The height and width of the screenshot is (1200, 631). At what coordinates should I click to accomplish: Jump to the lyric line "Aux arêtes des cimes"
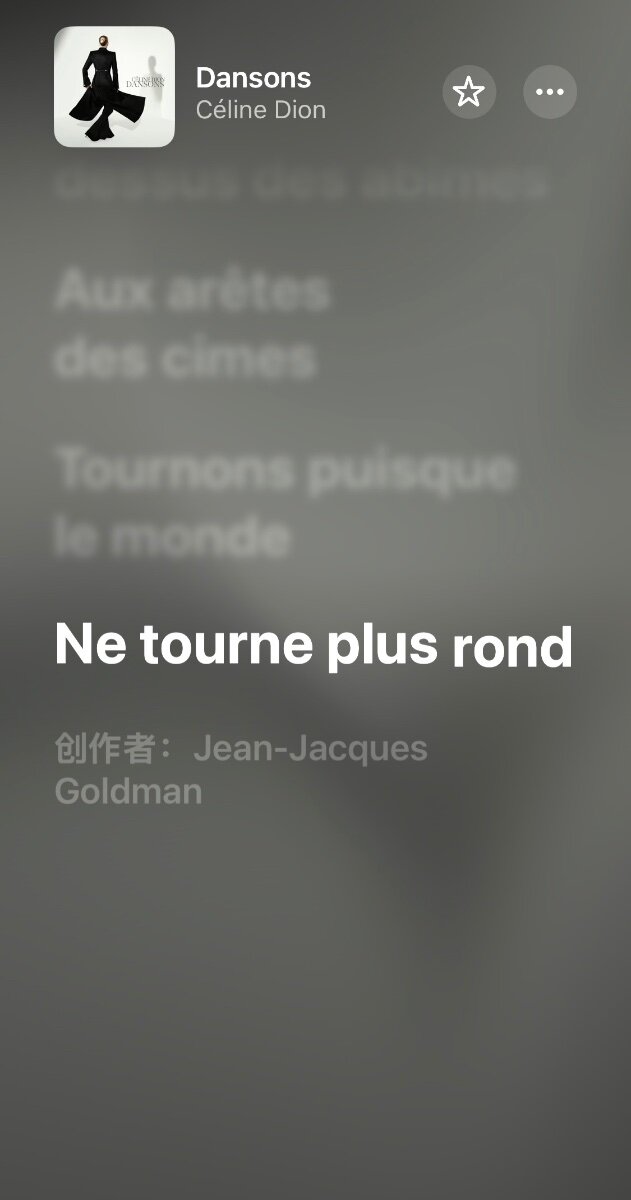tap(192, 324)
